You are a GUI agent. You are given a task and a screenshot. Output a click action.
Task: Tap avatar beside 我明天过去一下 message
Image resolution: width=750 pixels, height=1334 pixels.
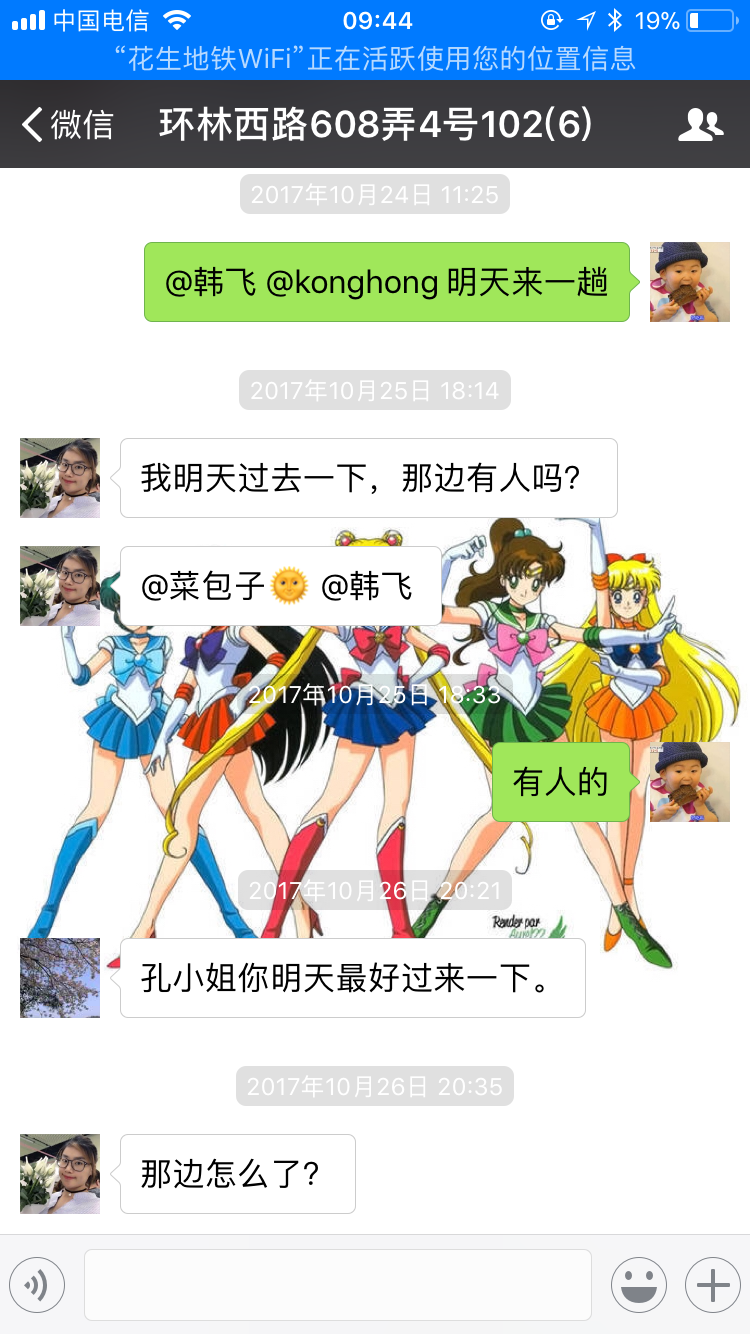pos(60,478)
